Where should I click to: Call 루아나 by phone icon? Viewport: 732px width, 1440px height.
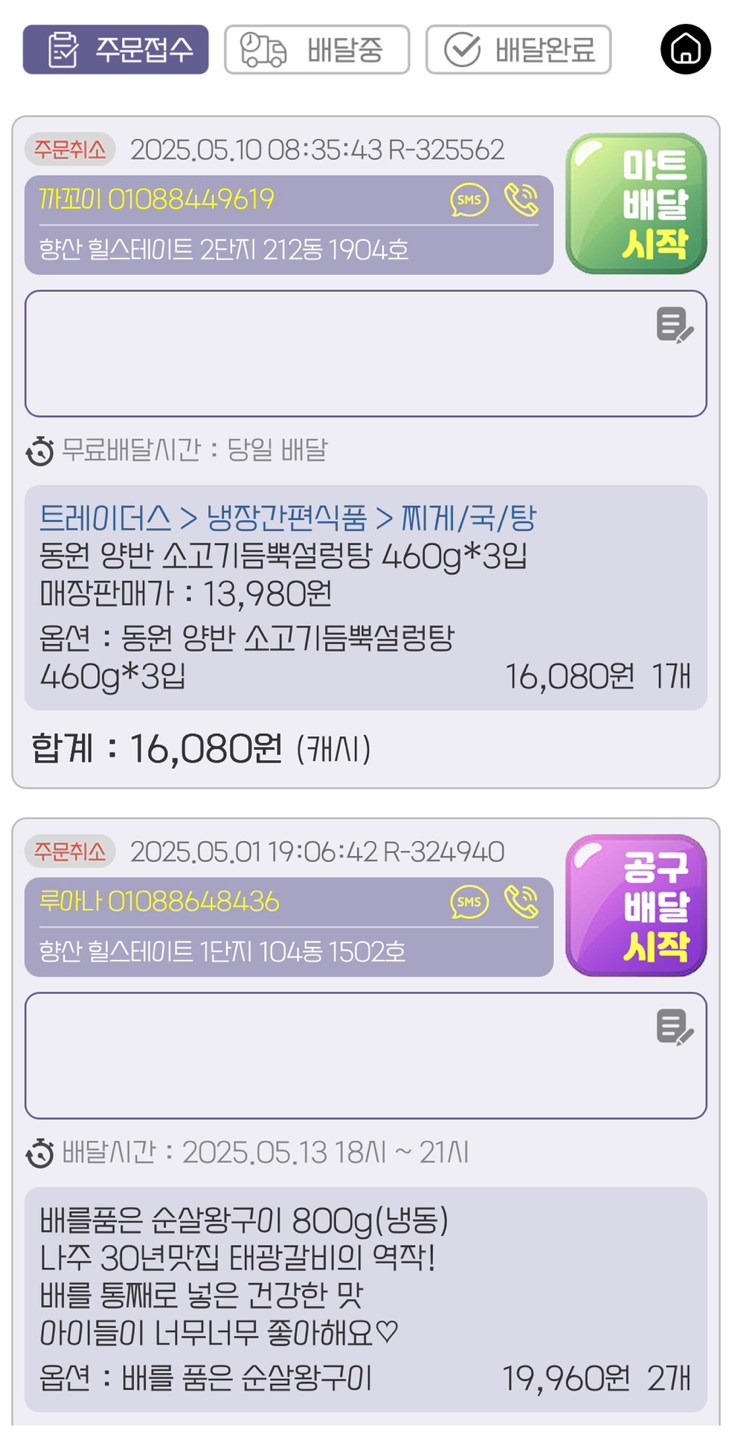[521, 902]
